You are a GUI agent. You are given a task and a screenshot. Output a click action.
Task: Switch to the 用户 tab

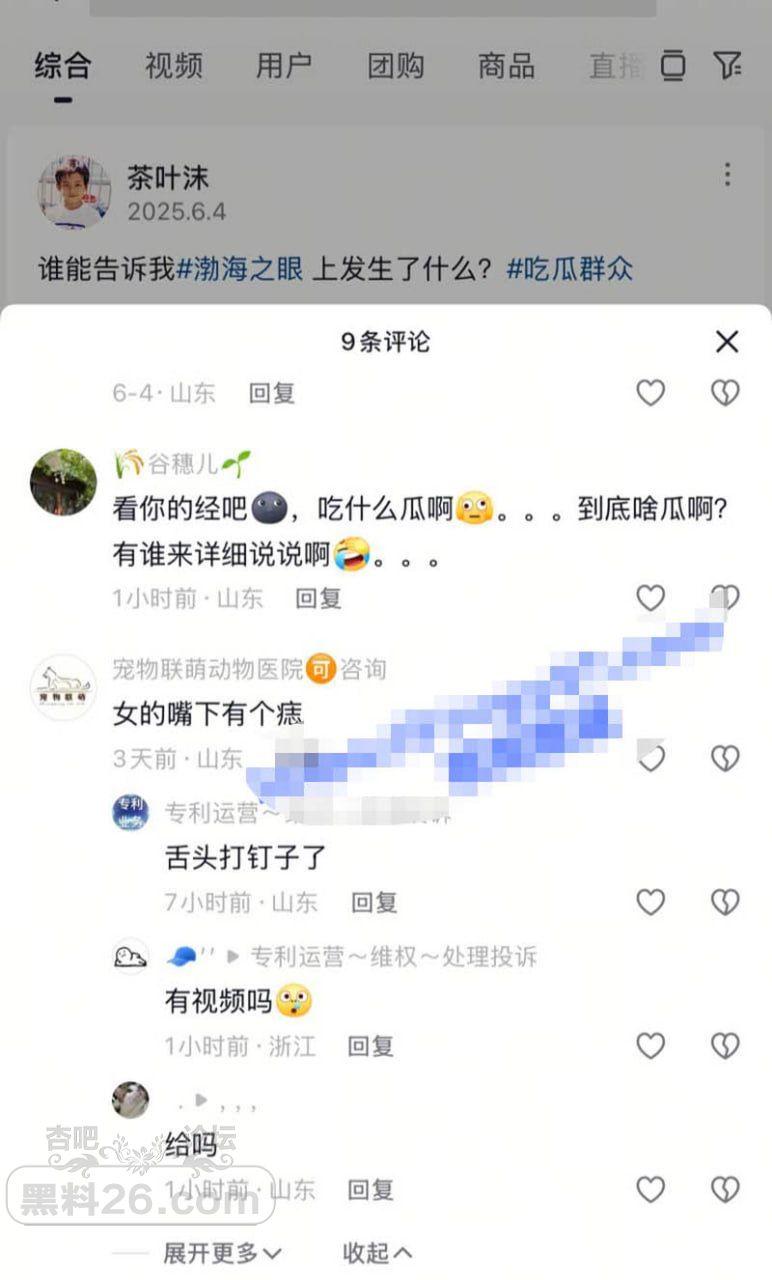[x=284, y=67]
